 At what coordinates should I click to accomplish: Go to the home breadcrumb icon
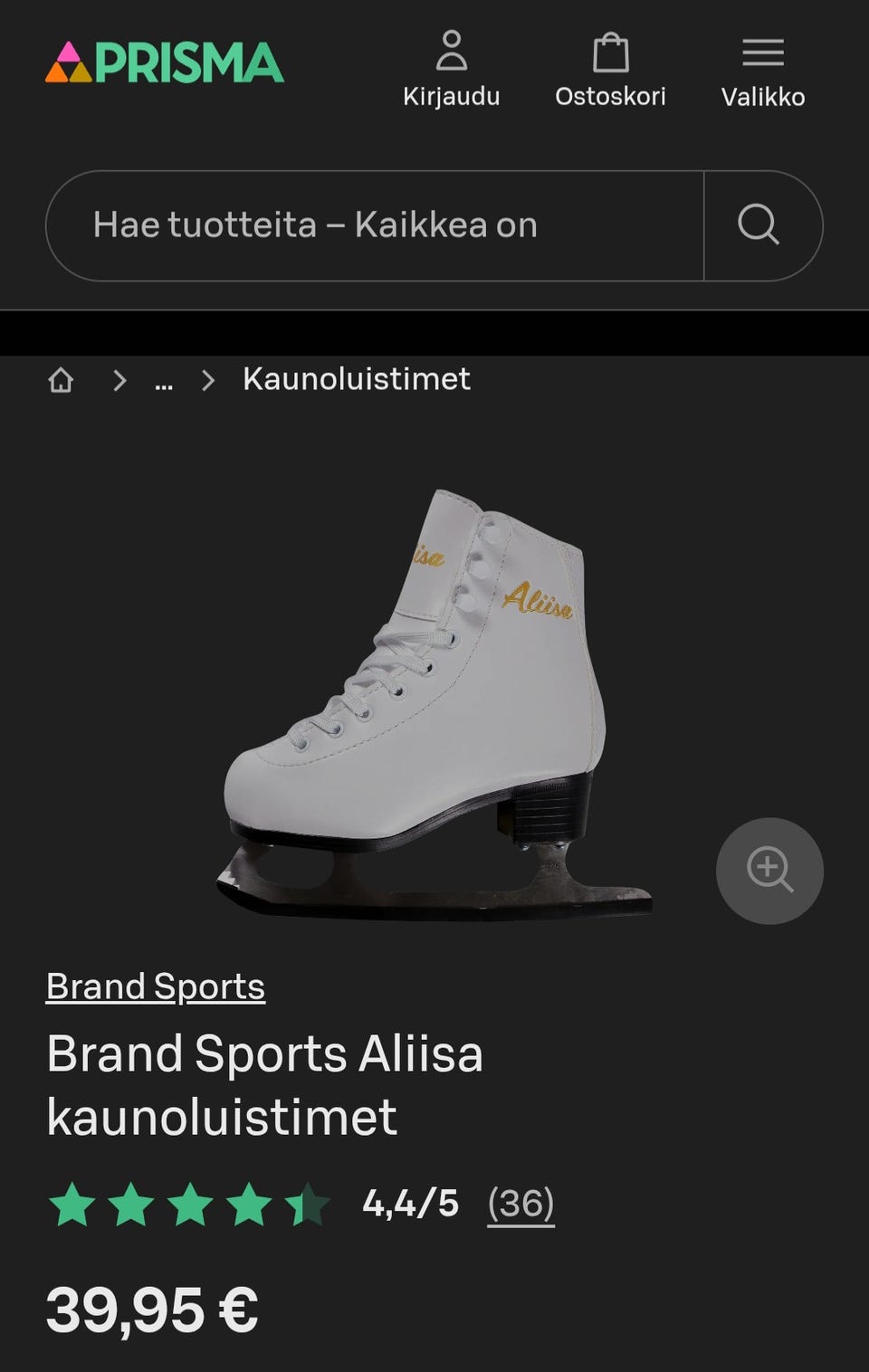click(x=61, y=380)
